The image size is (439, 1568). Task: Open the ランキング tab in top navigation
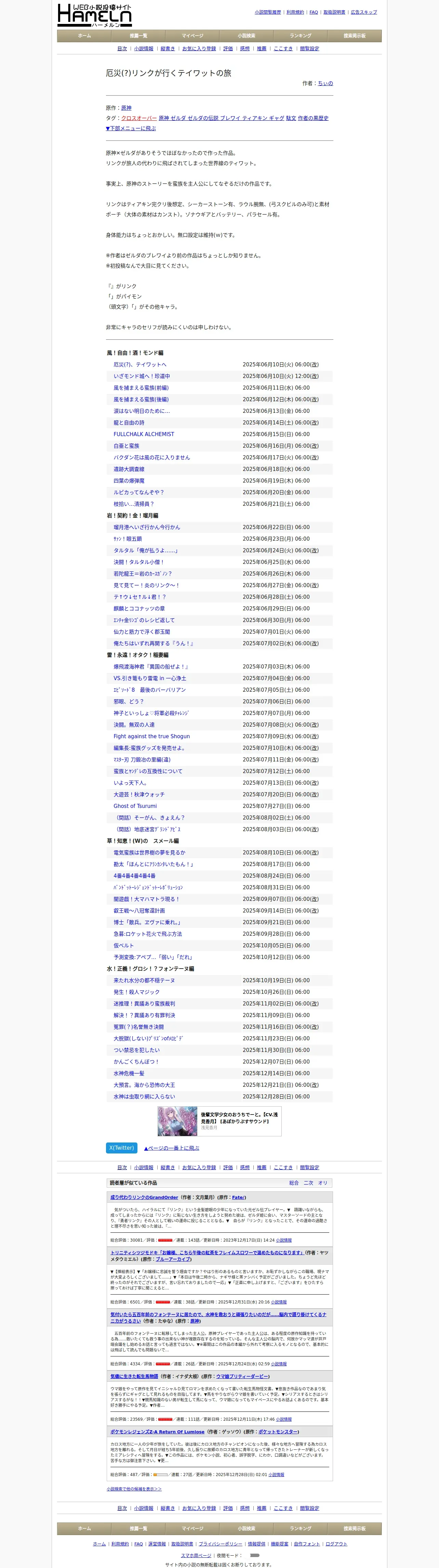300,36
